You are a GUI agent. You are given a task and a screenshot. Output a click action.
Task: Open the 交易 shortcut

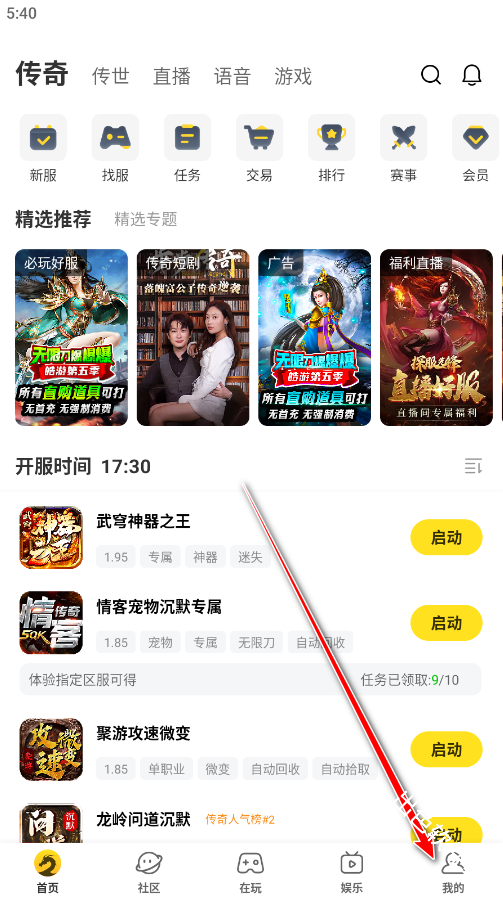tap(259, 149)
